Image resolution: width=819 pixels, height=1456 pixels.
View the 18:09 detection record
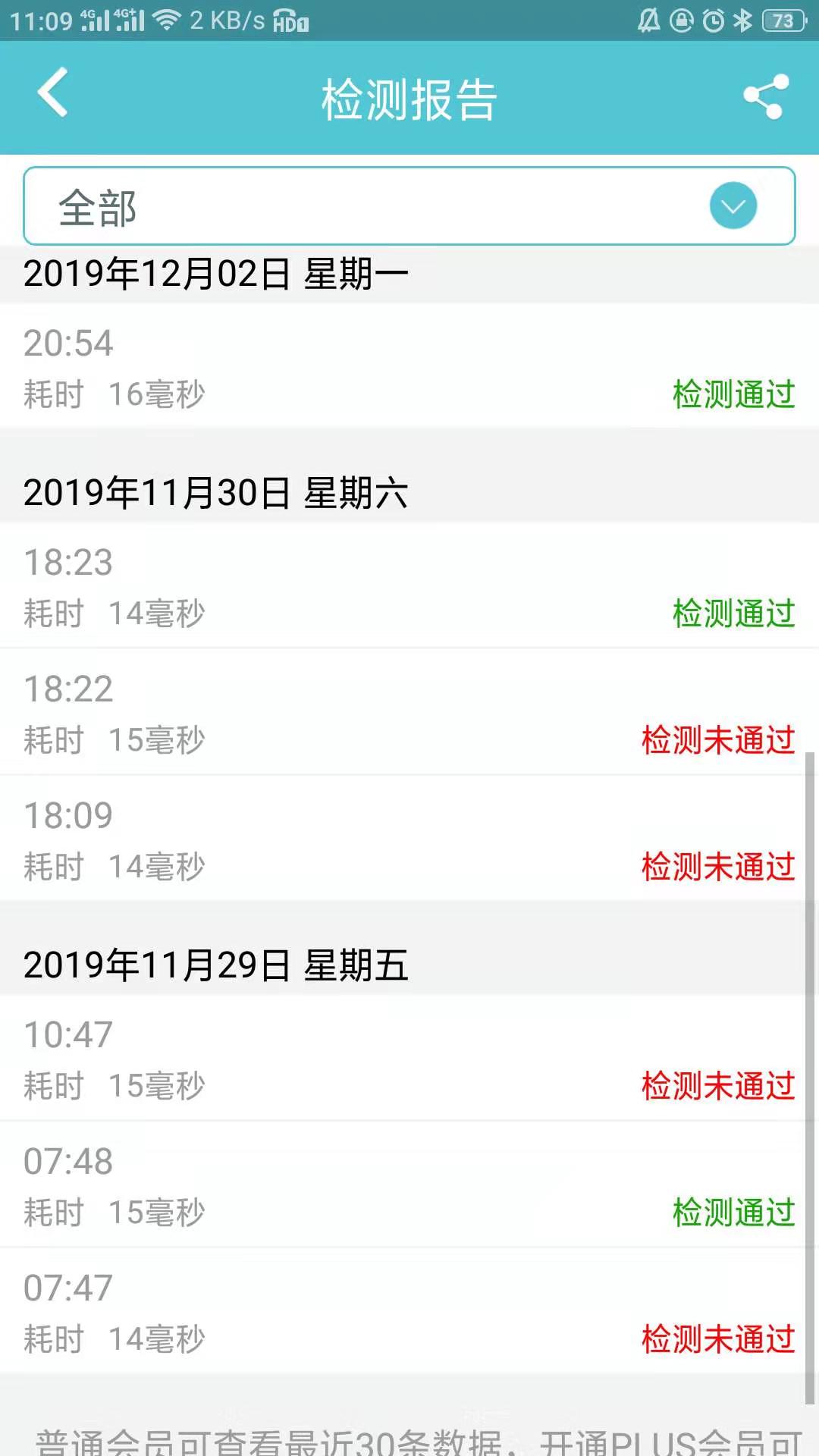[x=409, y=839]
